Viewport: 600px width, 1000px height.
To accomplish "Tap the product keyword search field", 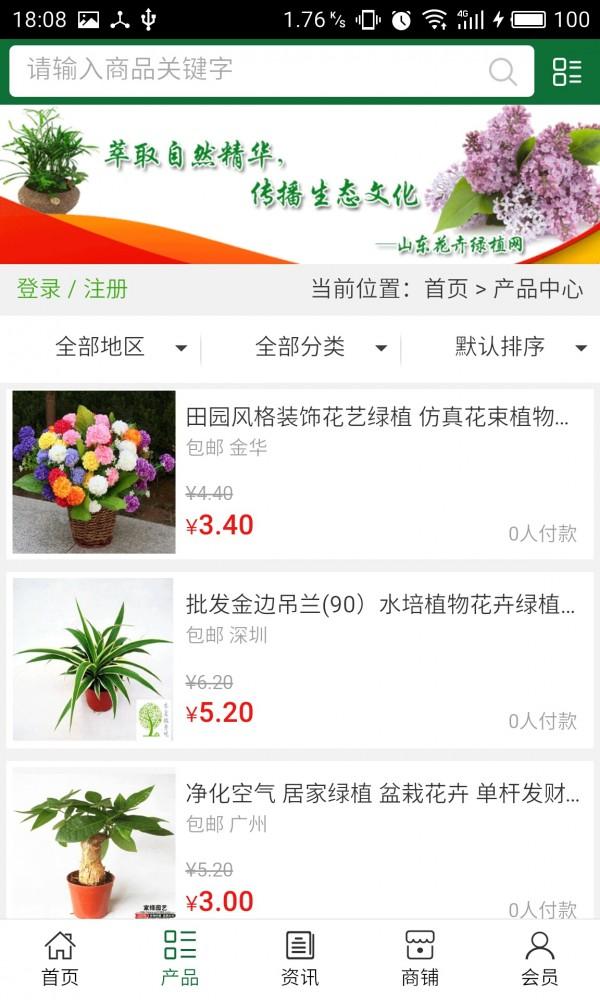I will [x=250, y=70].
